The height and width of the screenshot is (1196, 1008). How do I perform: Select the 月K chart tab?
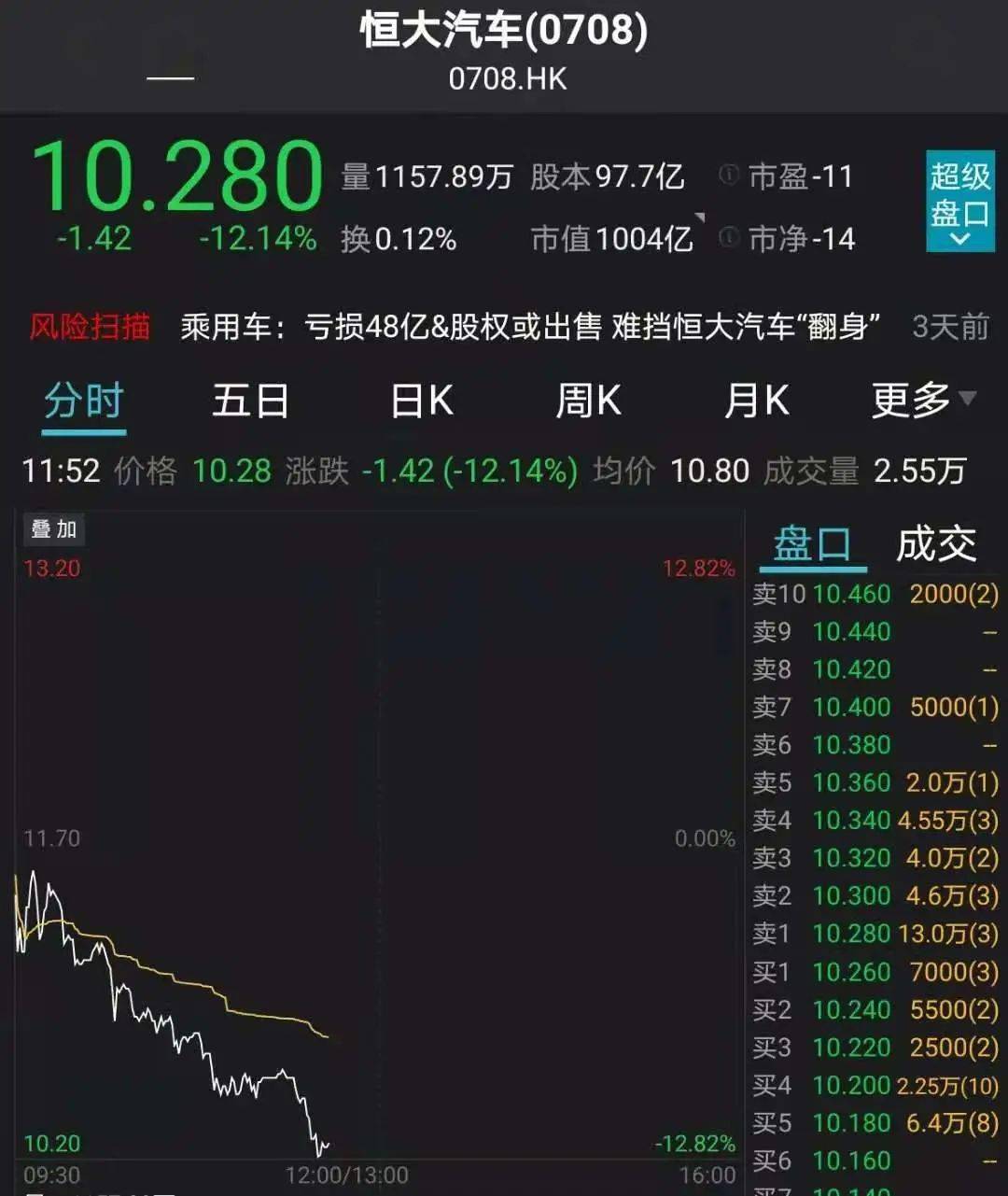pyautogui.click(x=756, y=401)
